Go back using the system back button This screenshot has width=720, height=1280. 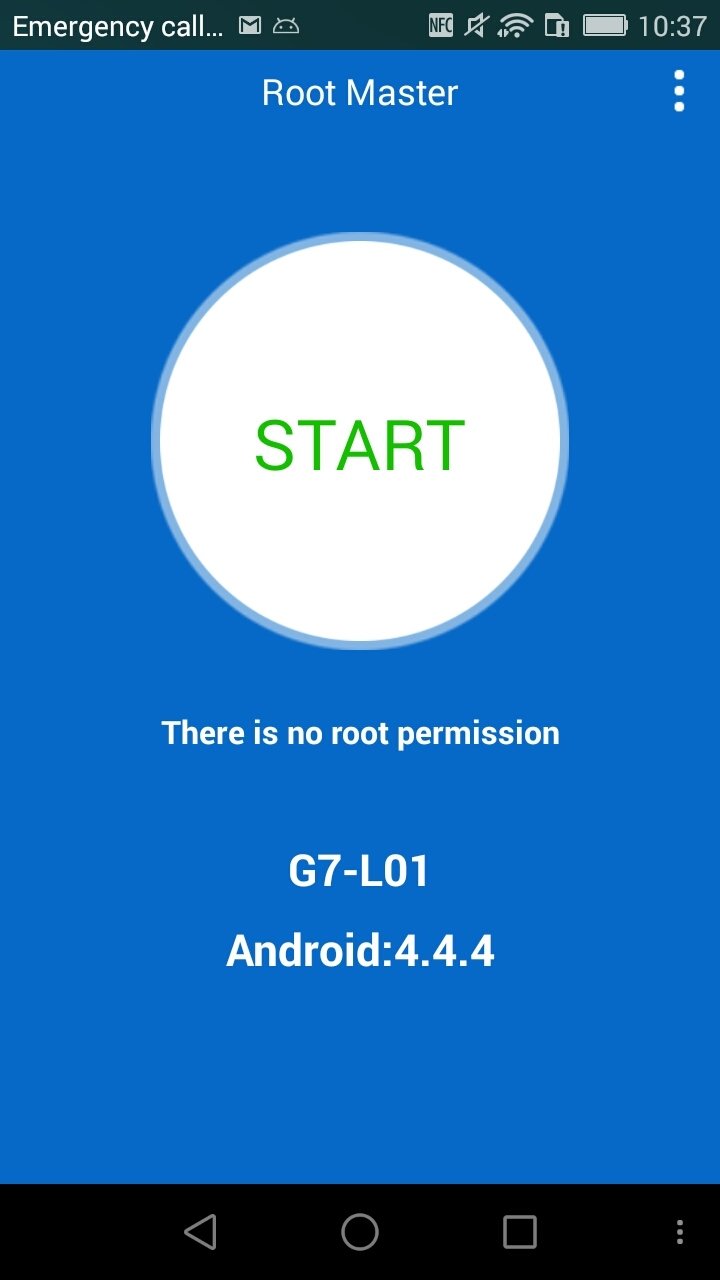point(200,1232)
